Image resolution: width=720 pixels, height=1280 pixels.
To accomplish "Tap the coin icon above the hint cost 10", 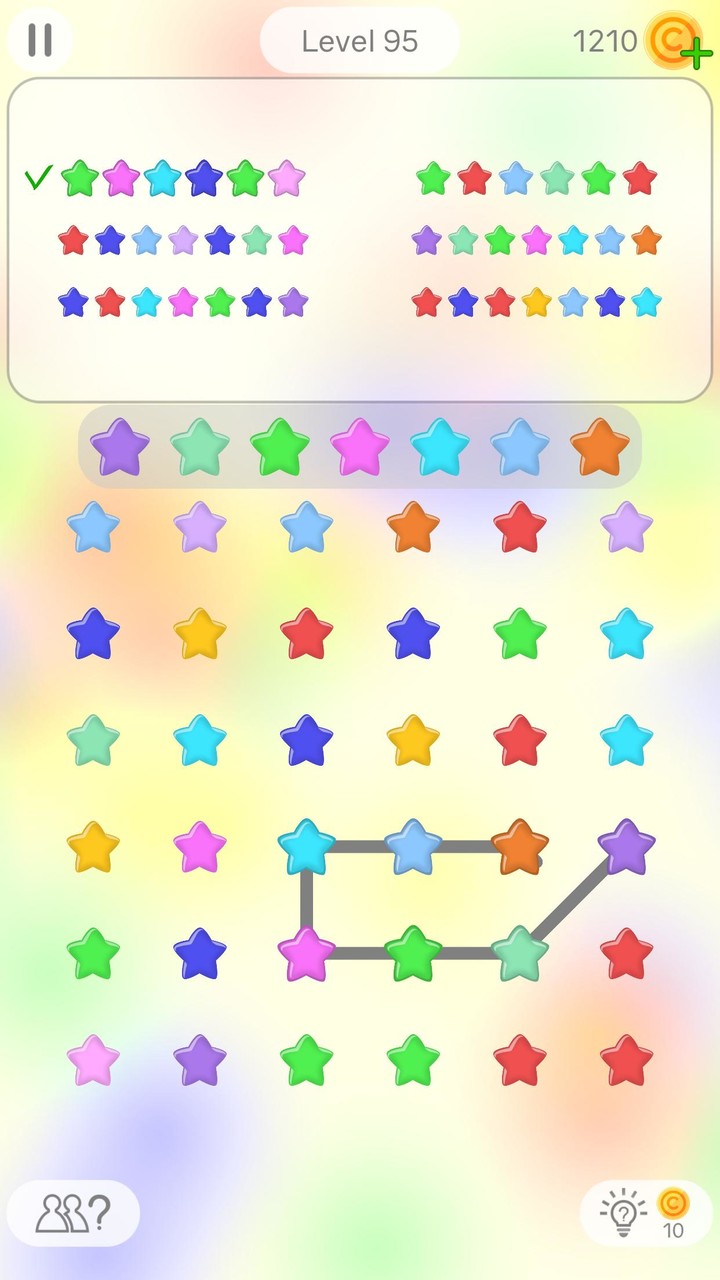I will (x=672, y=1203).
